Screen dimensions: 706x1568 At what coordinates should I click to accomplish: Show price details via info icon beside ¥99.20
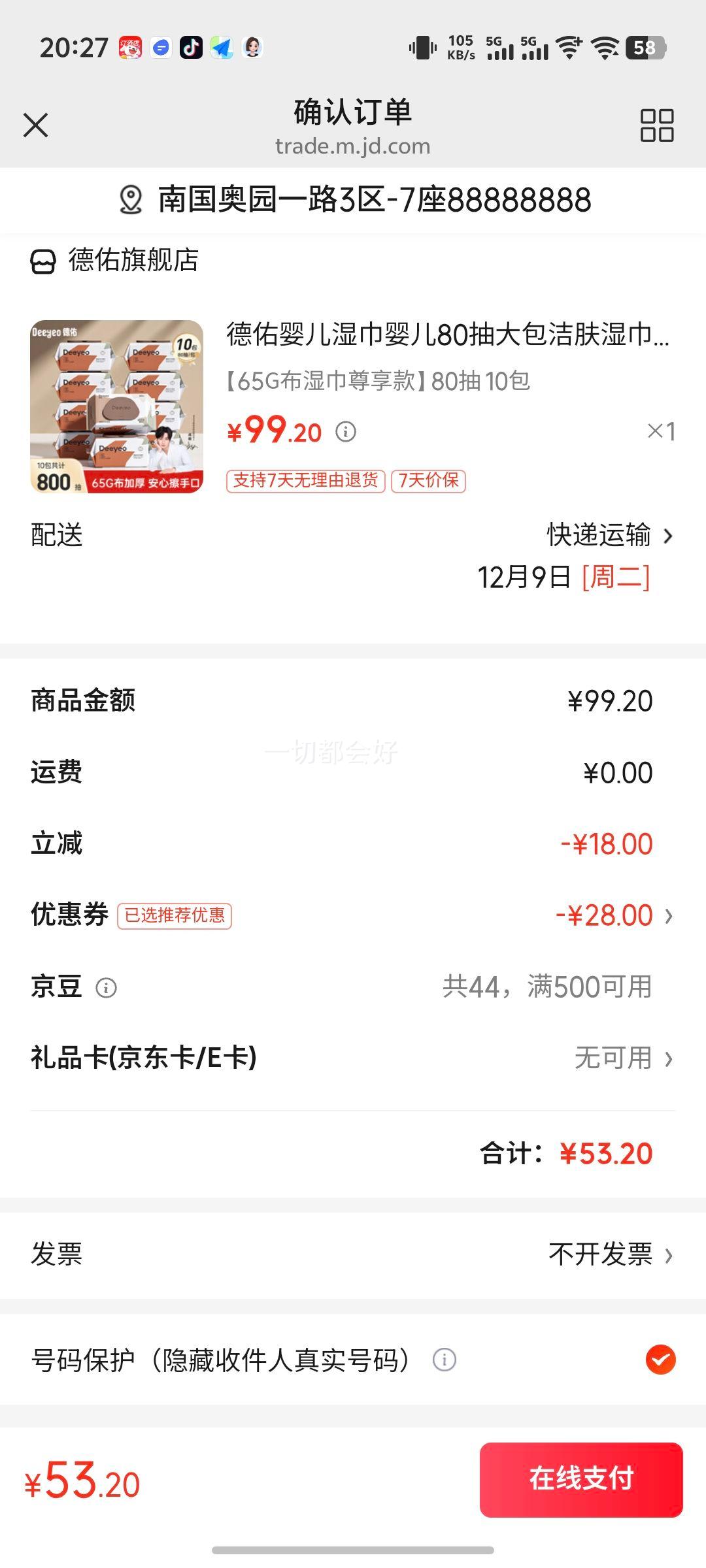[x=346, y=431]
